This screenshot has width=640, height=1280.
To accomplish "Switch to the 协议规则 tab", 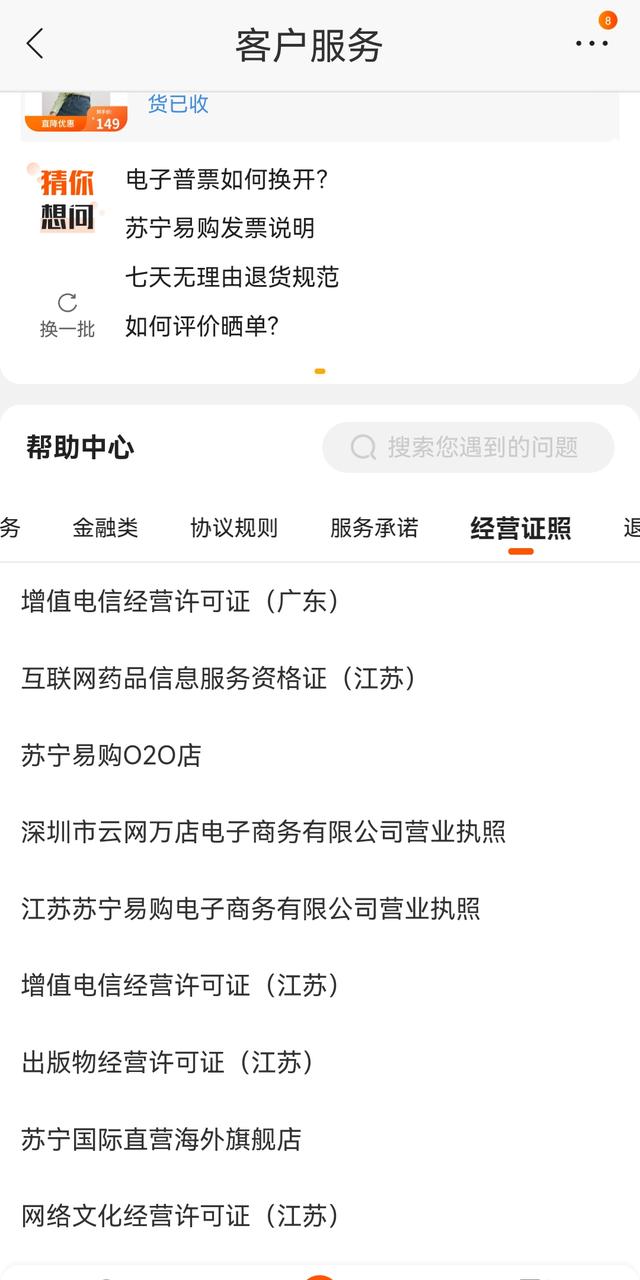I will (x=234, y=528).
